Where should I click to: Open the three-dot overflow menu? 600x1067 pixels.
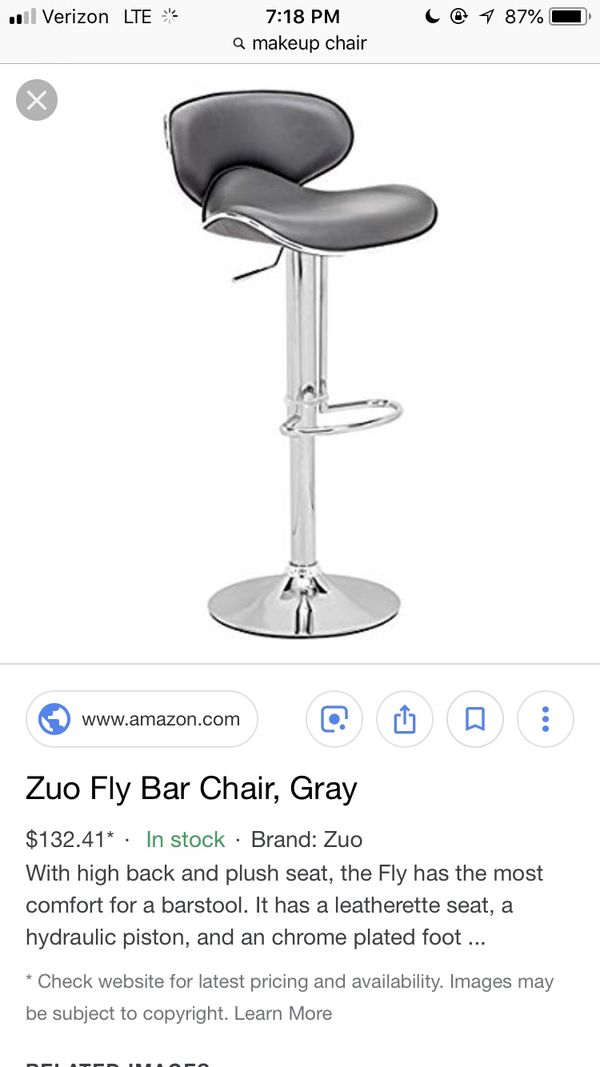click(545, 719)
